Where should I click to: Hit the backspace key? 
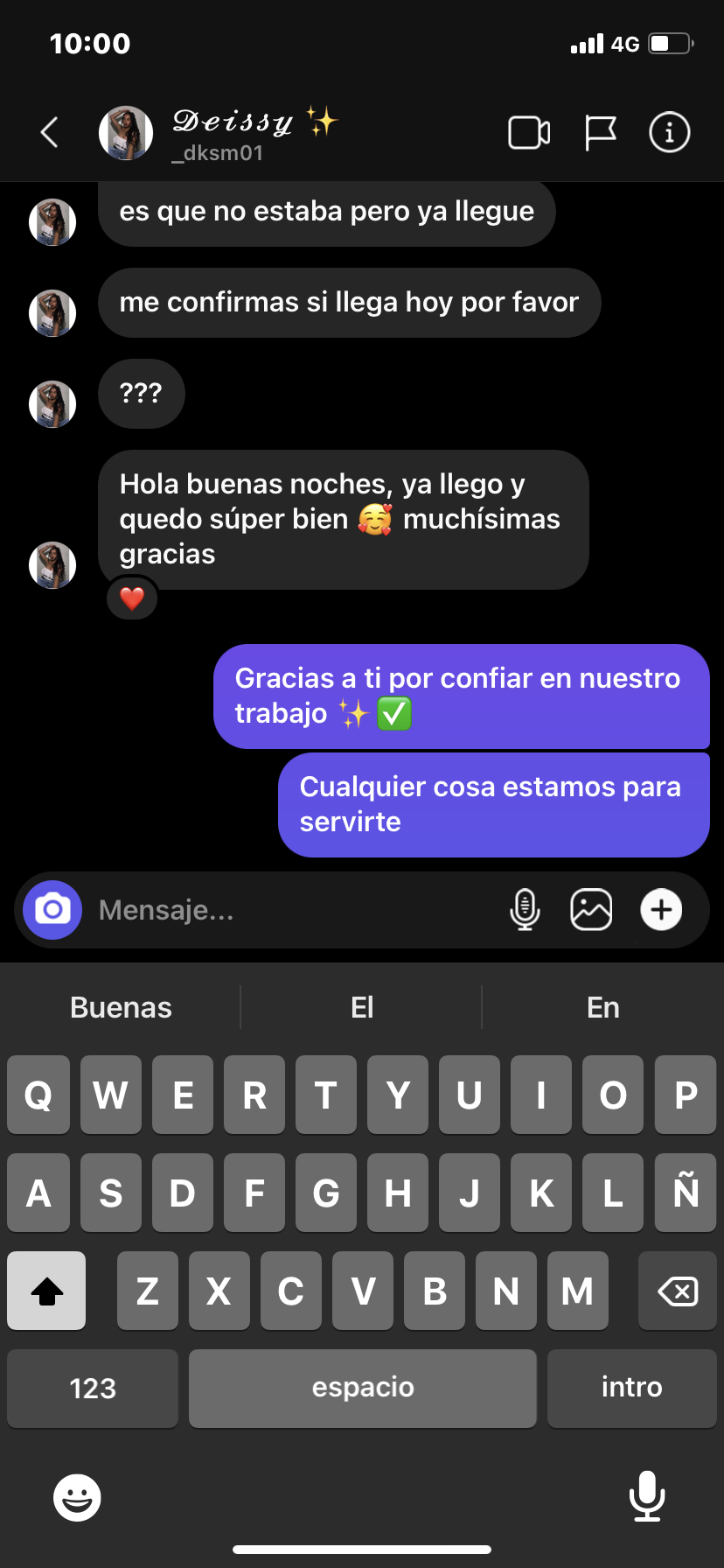point(678,1291)
